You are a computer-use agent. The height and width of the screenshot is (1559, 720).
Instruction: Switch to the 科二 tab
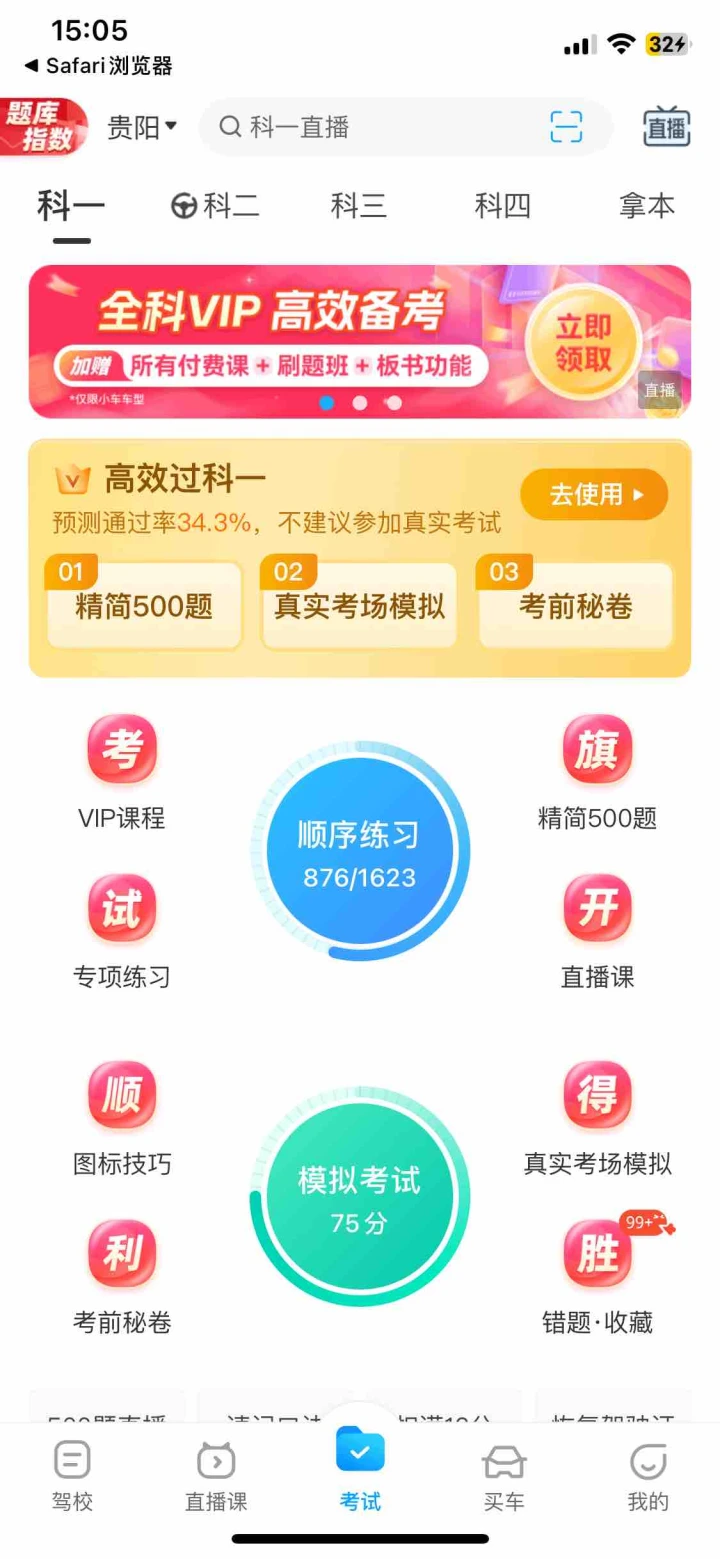coord(215,207)
